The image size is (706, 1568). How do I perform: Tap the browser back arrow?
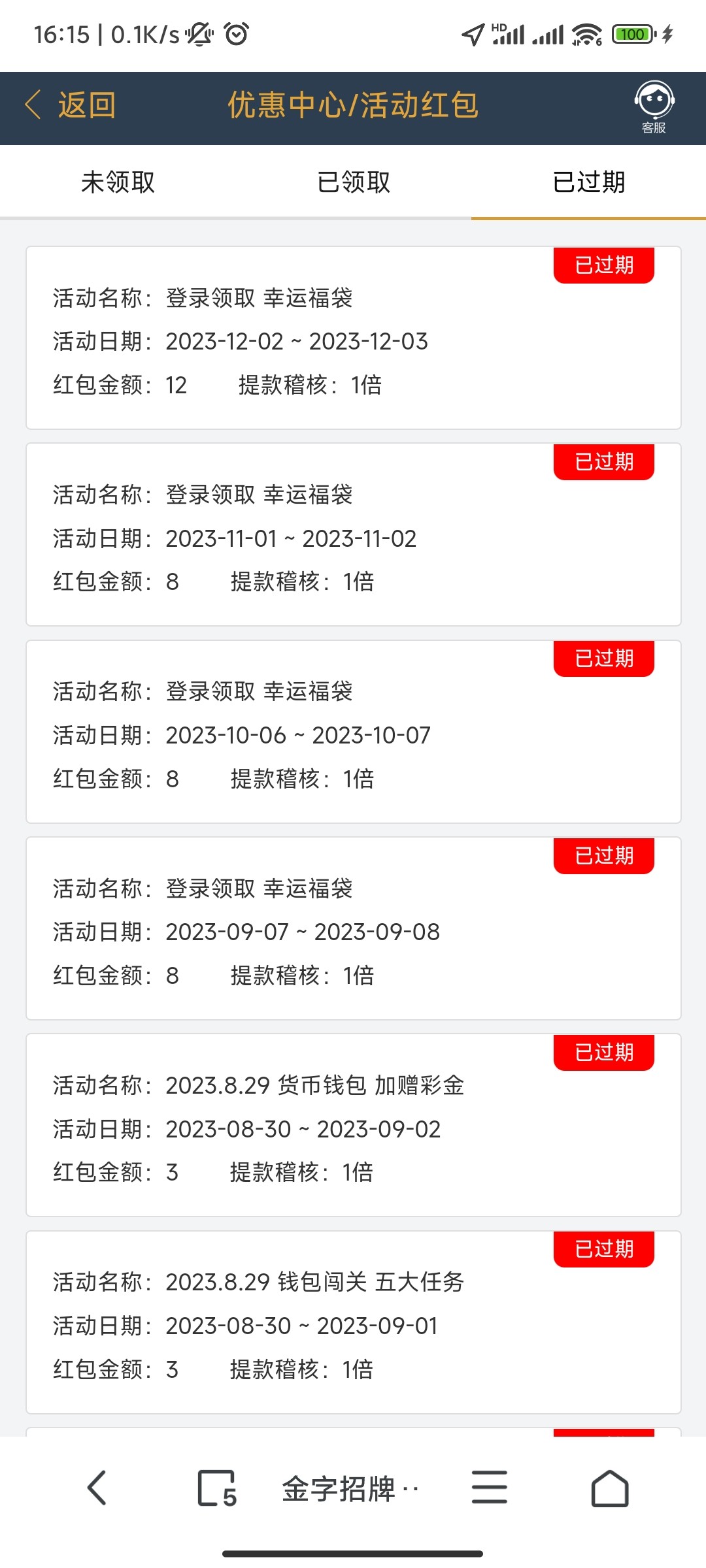click(97, 1488)
